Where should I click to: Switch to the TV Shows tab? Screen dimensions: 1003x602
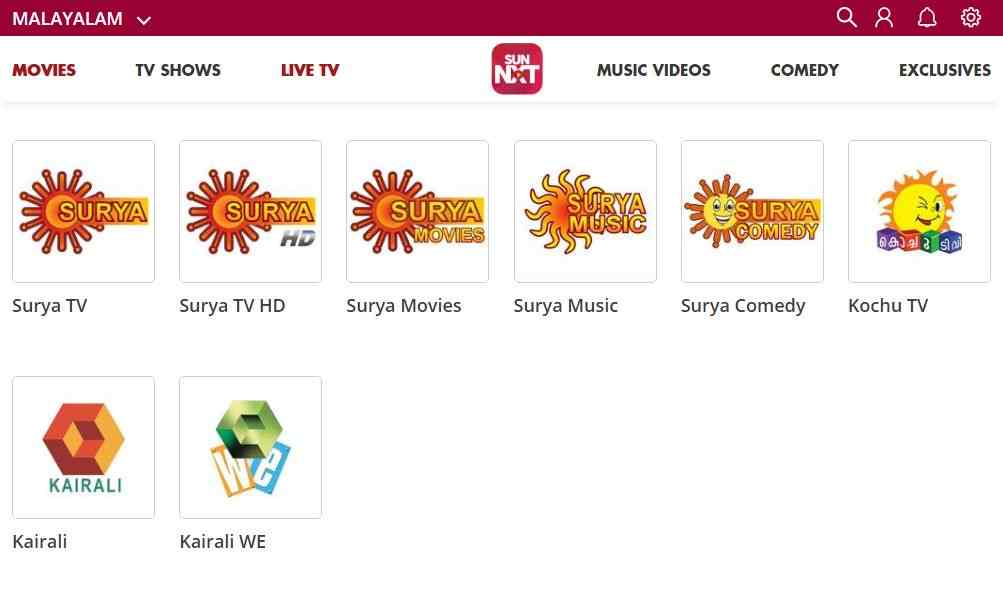pos(178,70)
